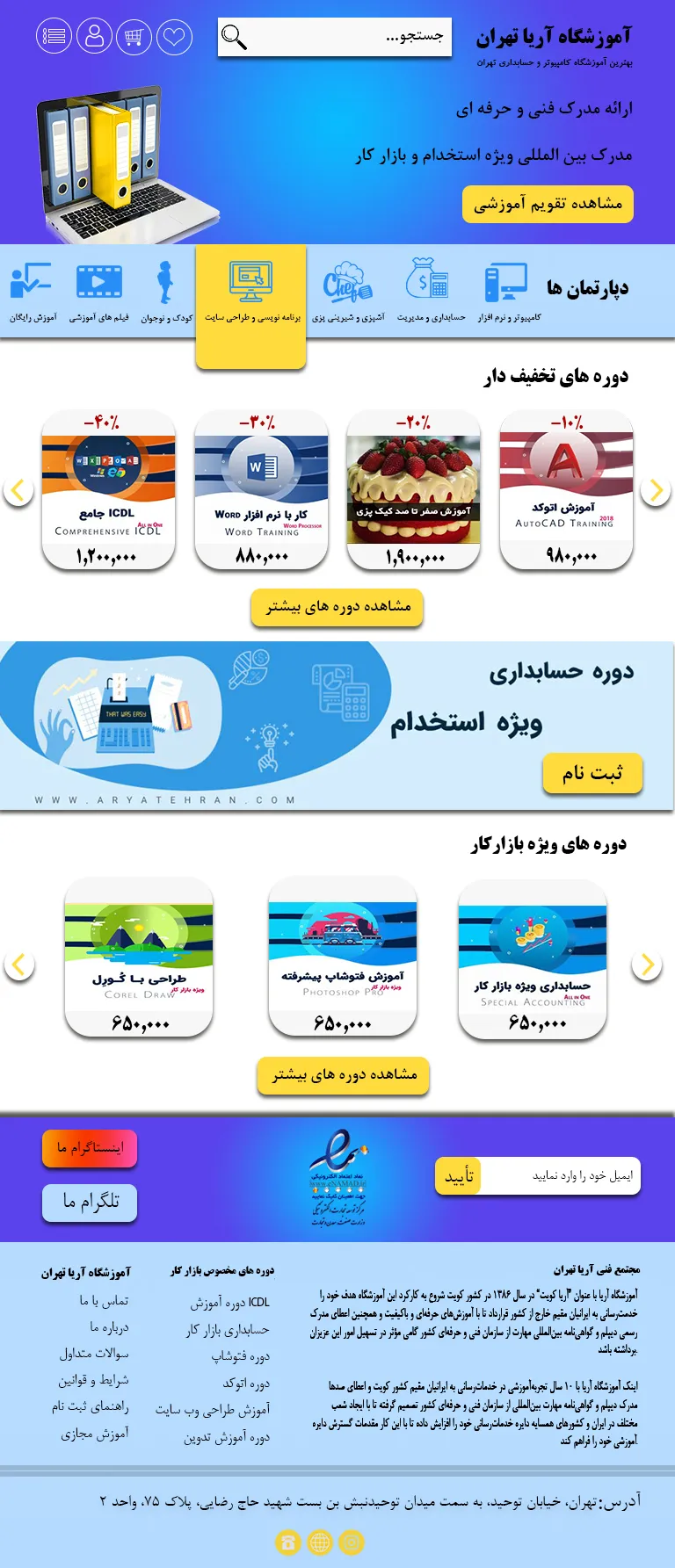Select the کامپیوتر و نرم افزار department

[508, 292]
